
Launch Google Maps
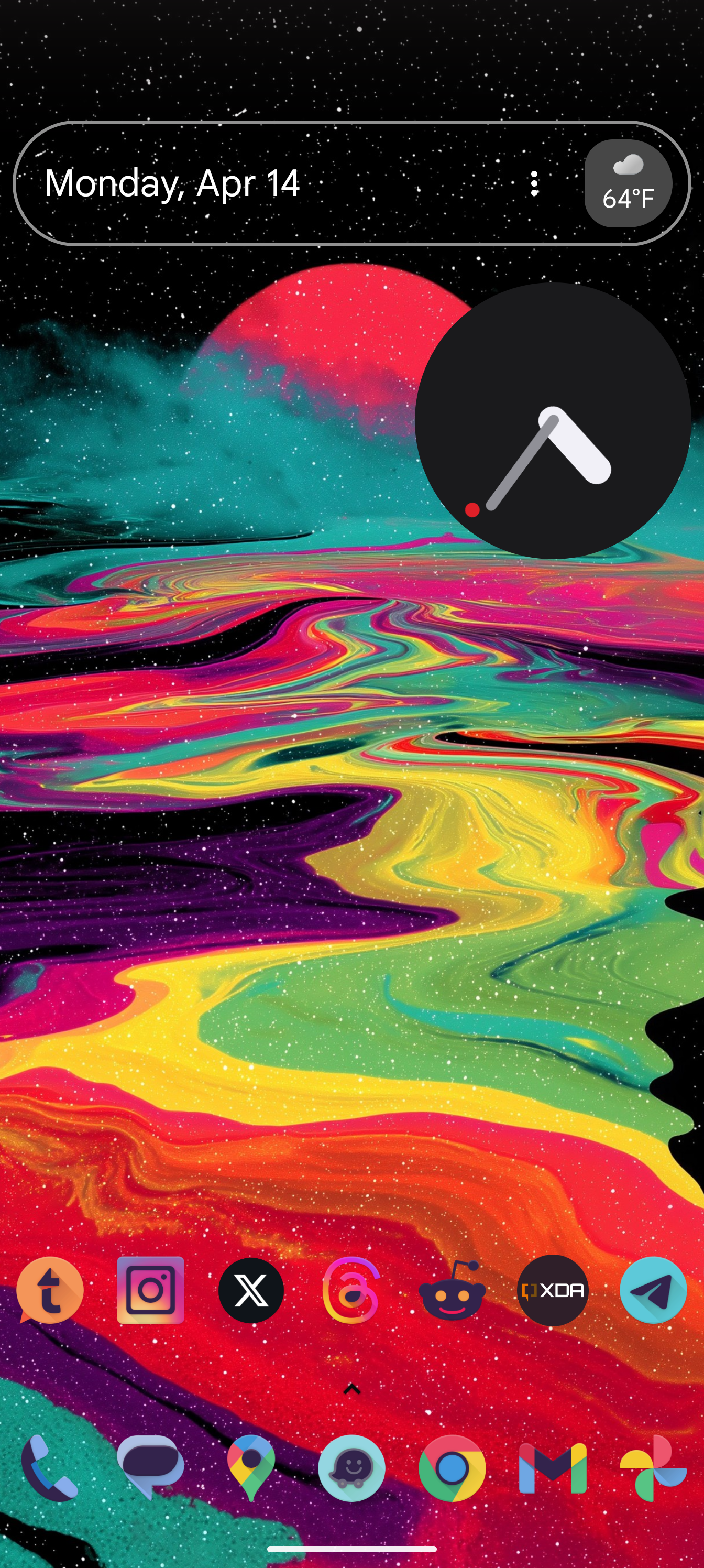pyautogui.click(x=251, y=1468)
